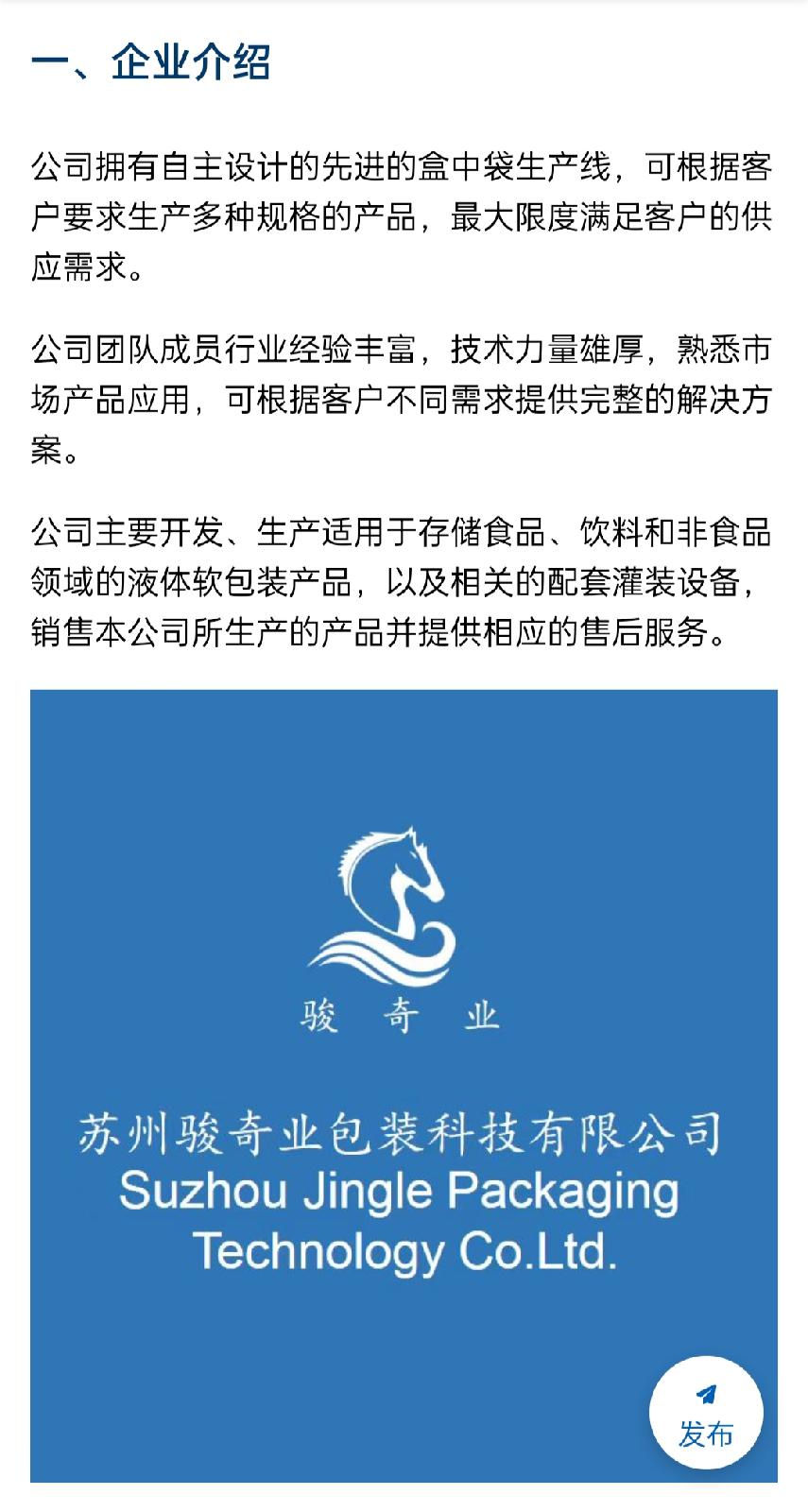Open the 骏奇业 company image
Image resolution: width=808 pixels, height=1512 pixels.
tap(404, 1039)
